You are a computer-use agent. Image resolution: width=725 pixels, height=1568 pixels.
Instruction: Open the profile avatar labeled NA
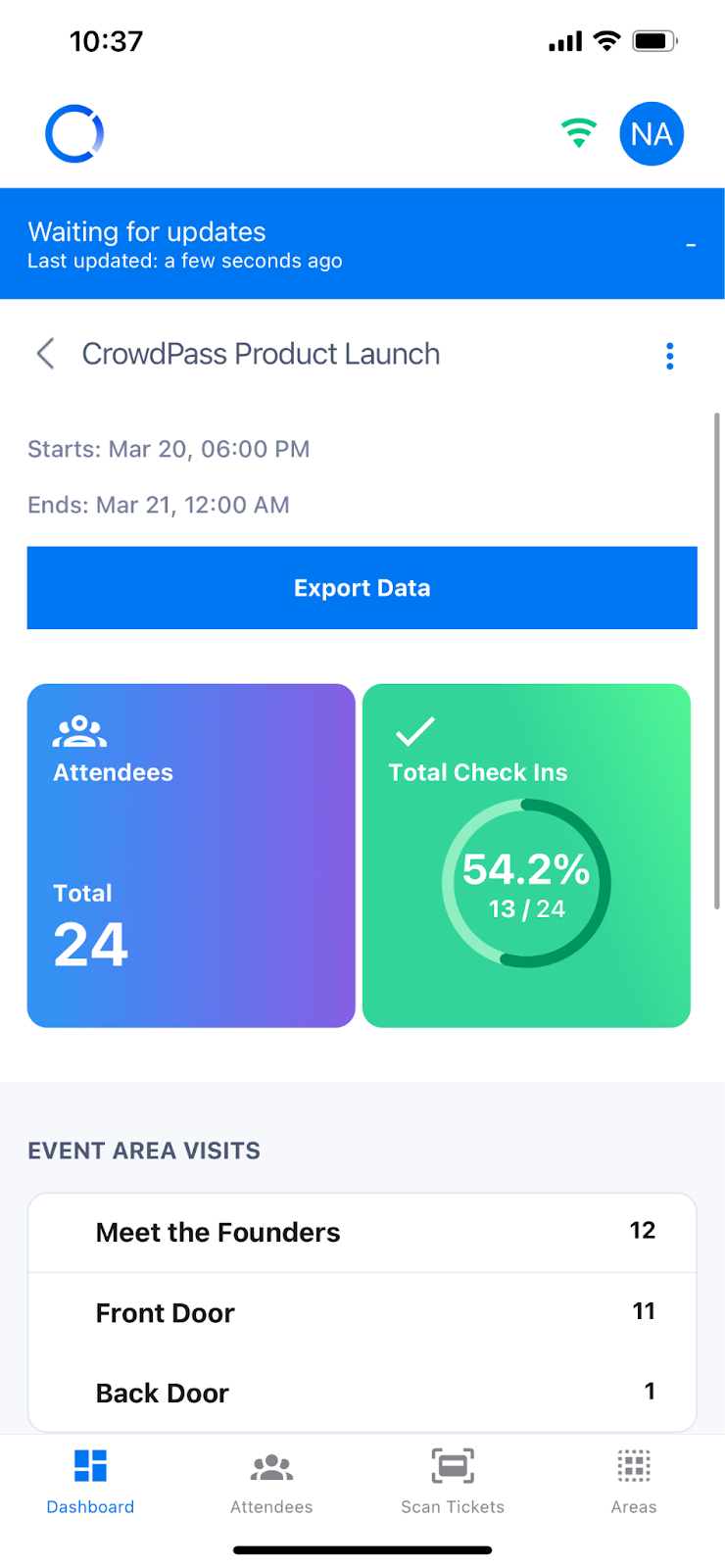point(651,133)
